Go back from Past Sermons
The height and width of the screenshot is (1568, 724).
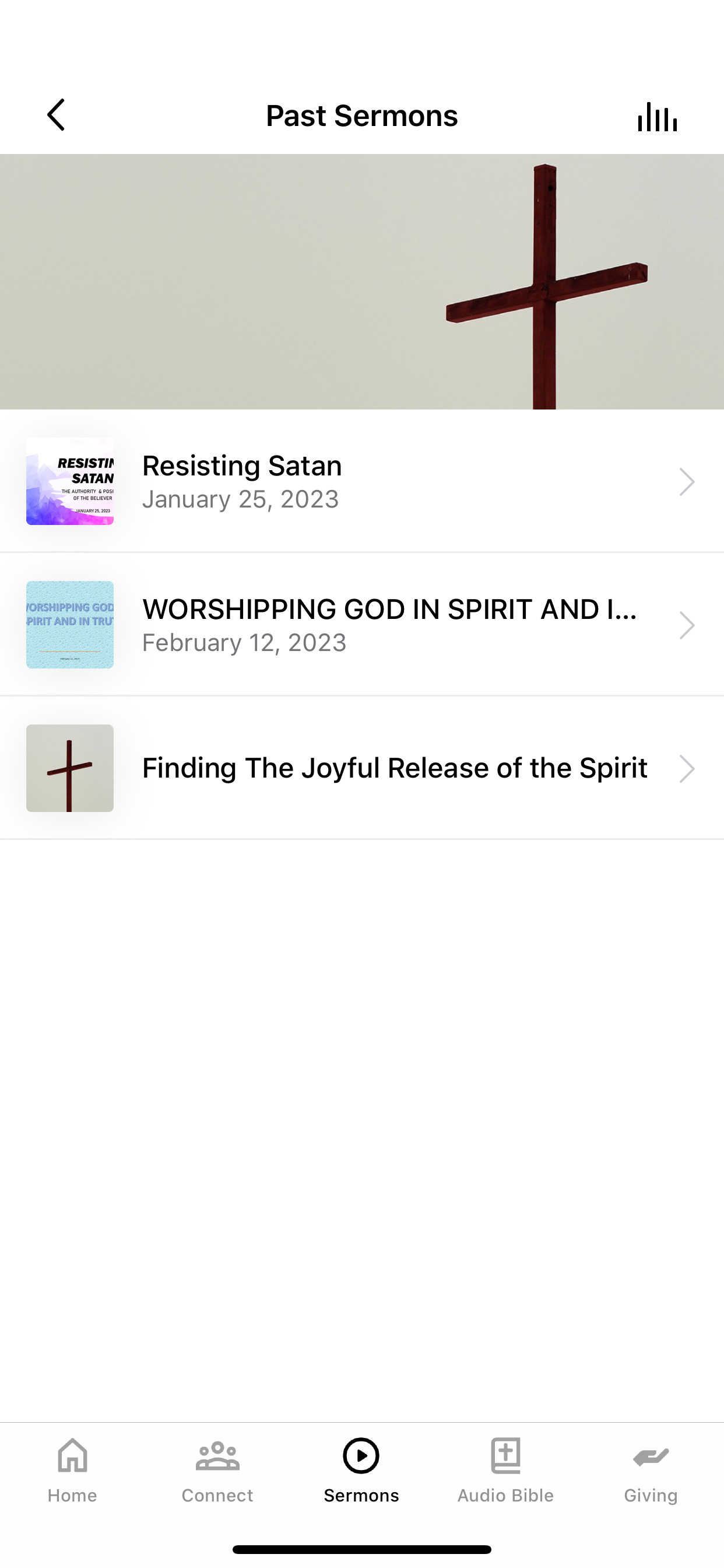pos(56,115)
